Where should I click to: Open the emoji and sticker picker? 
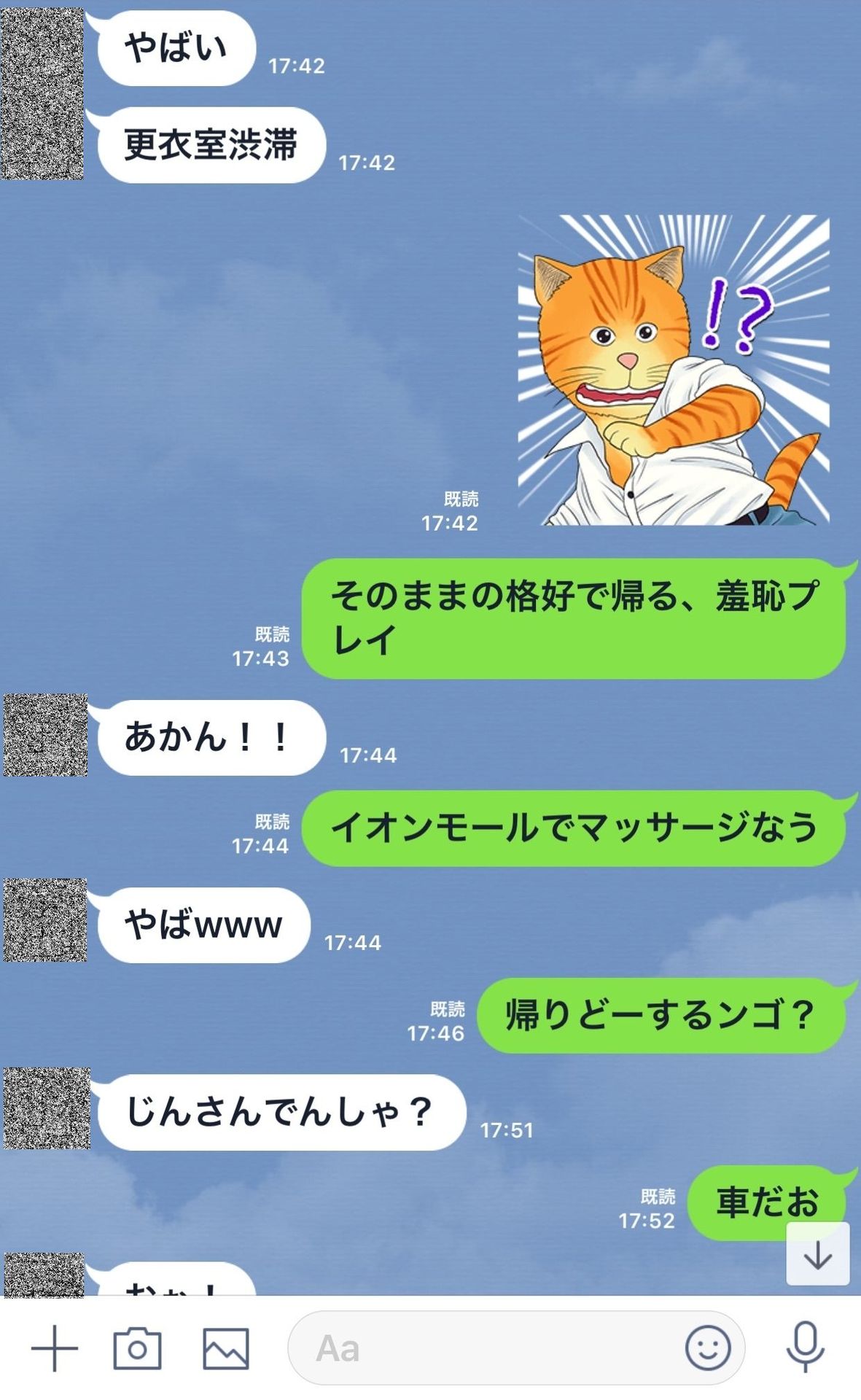707,1347
